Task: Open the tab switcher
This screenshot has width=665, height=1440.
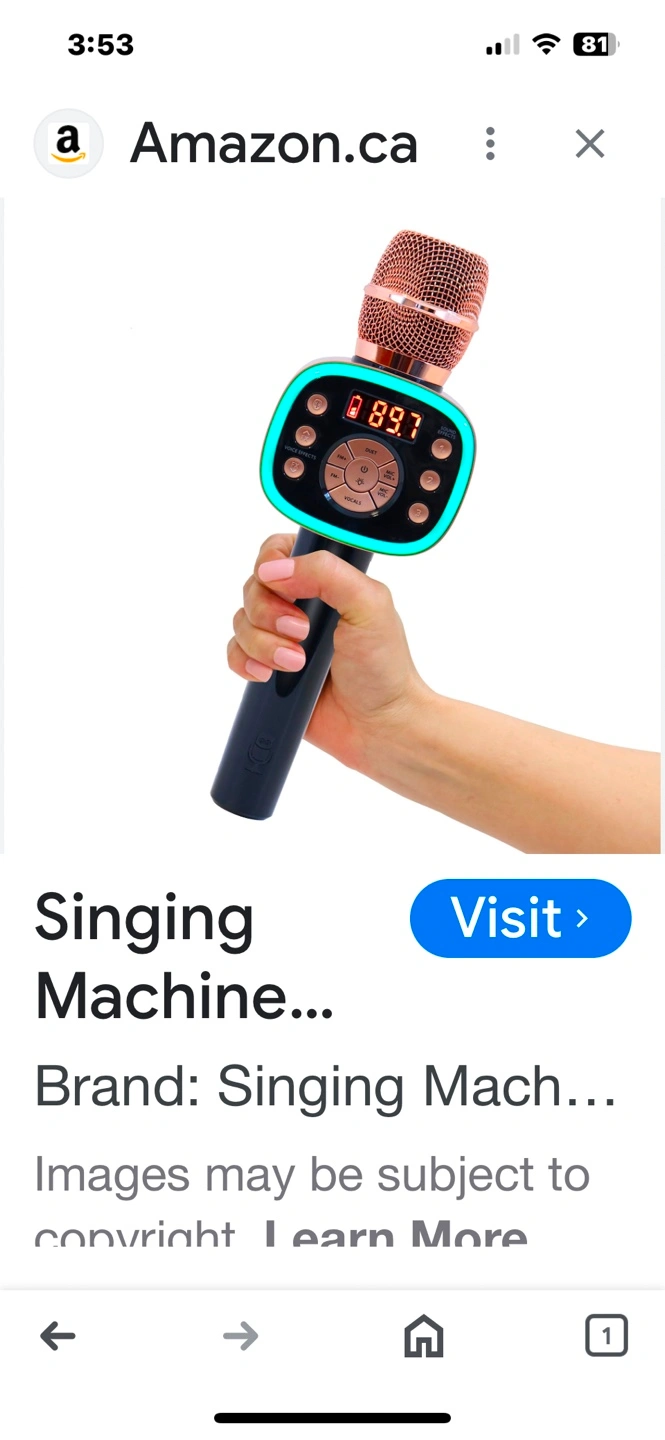Action: click(606, 1336)
